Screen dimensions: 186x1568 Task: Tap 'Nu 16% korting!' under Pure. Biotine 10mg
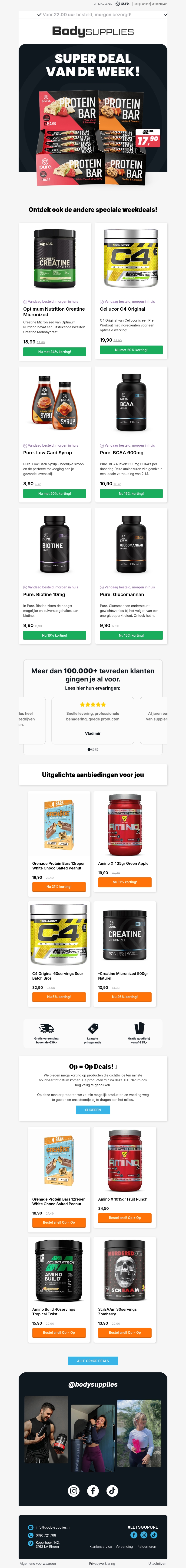[x=55, y=635]
